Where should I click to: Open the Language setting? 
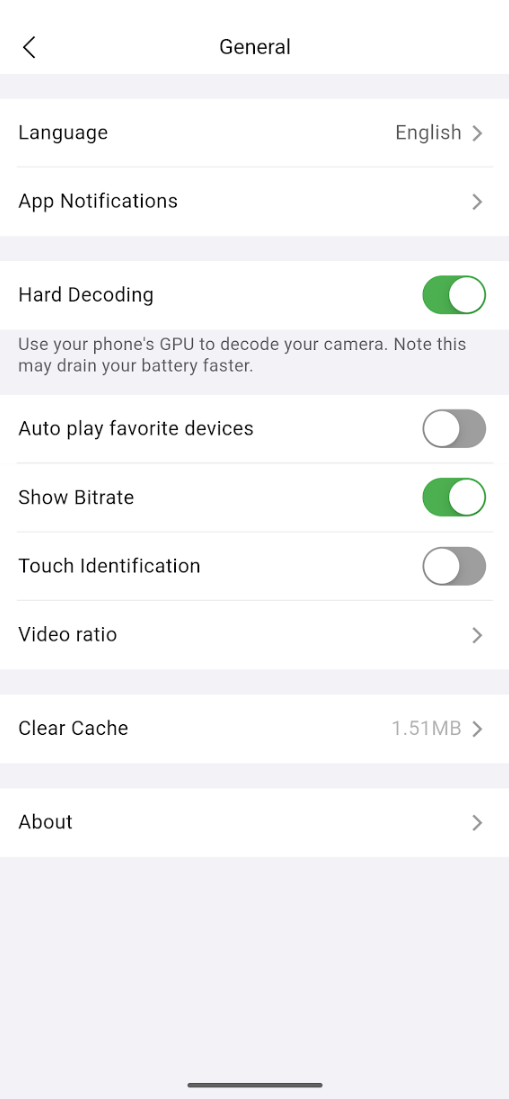point(254,132)
